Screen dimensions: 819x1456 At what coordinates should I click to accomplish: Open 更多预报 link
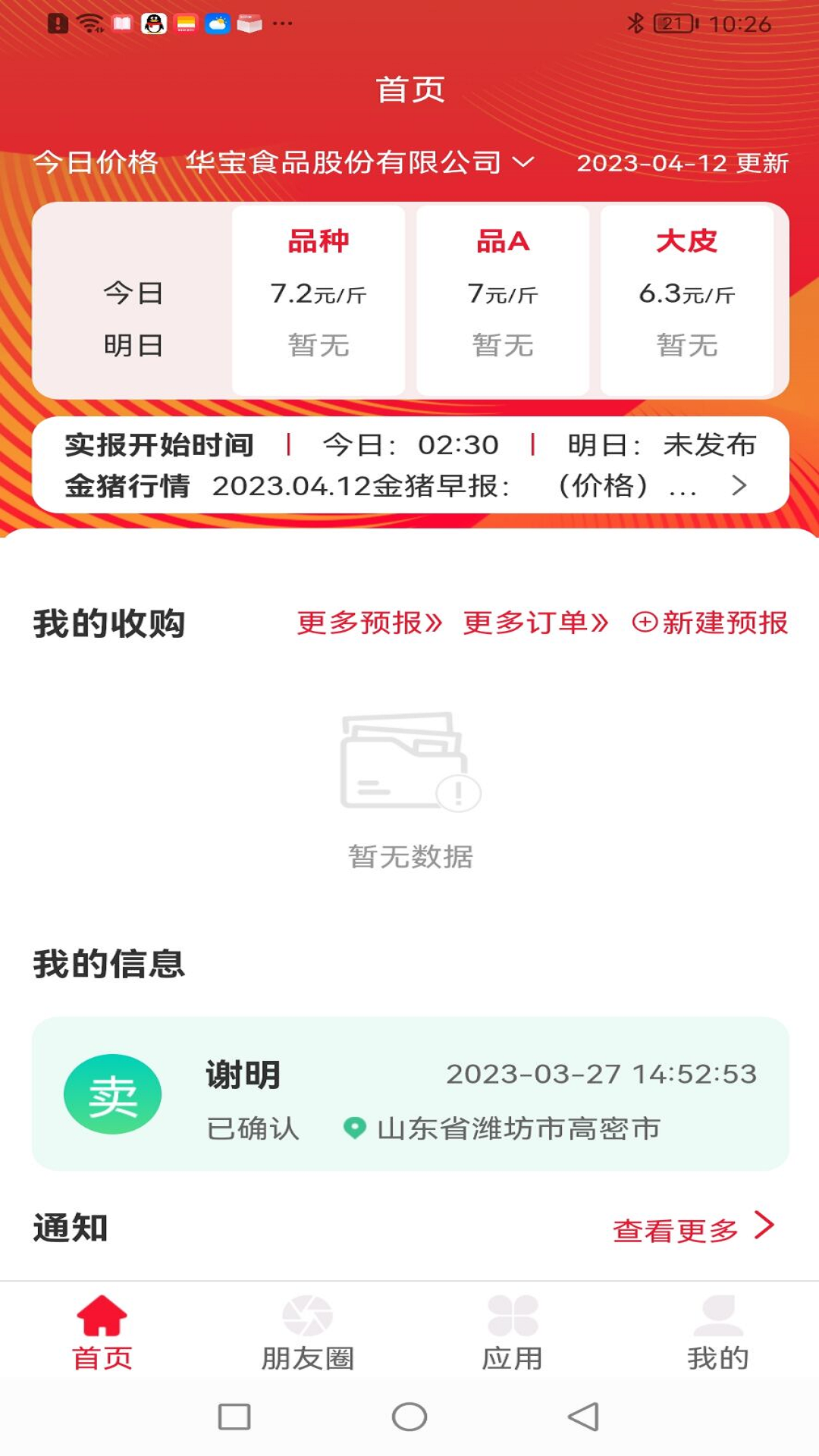coord(369,623)
